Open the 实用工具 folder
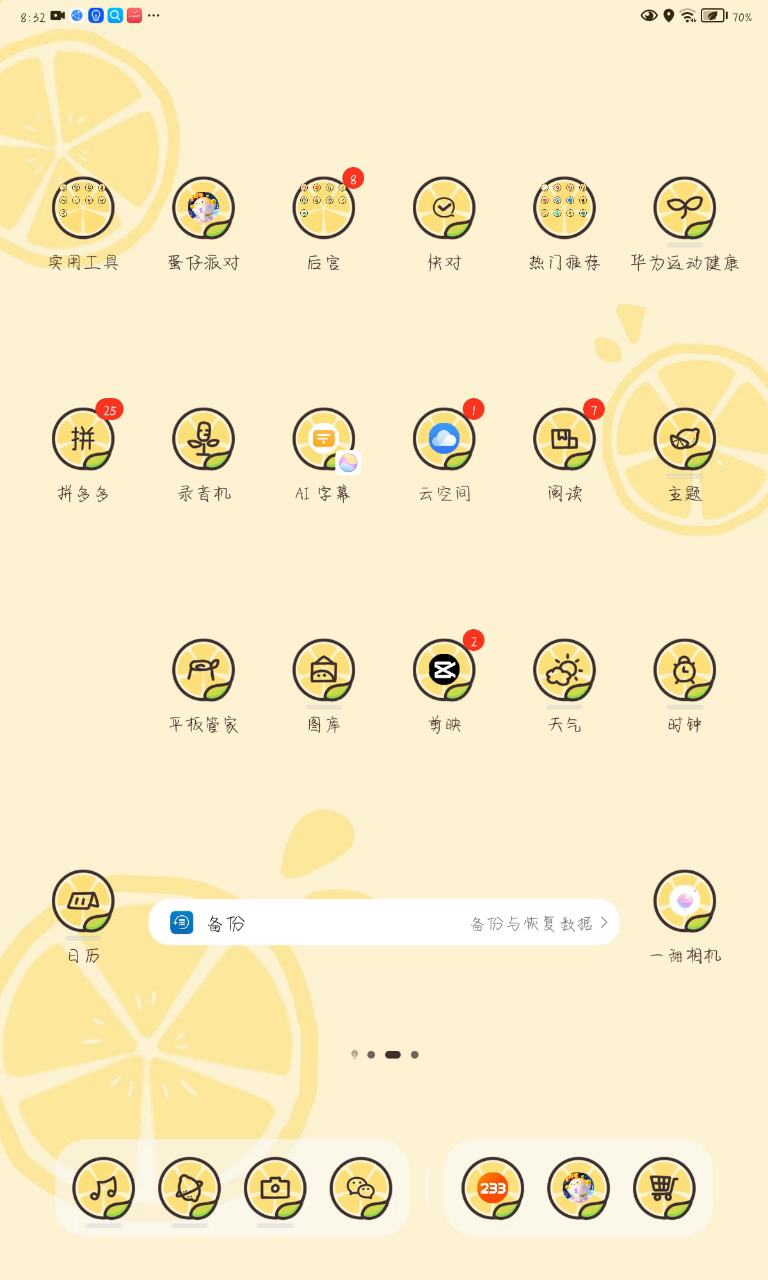Screen dimensions: 768x1280 point(83,209)
